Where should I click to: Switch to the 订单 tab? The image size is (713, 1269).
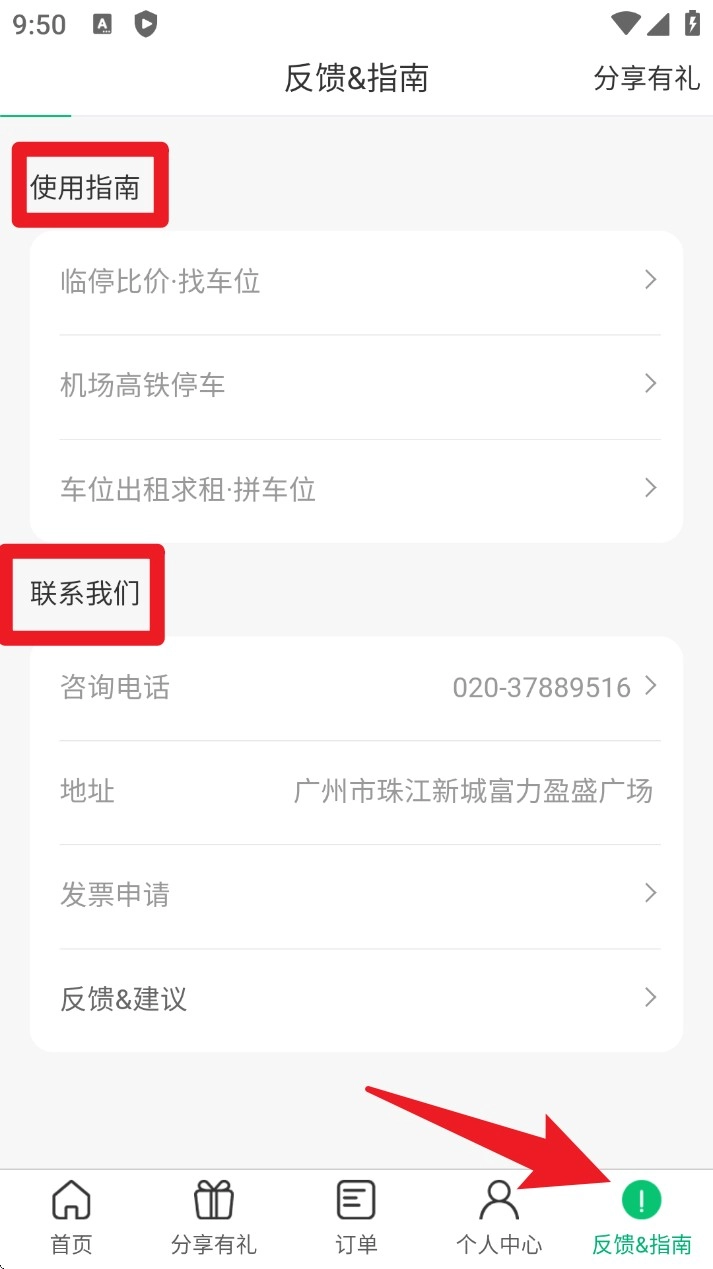[x=356, y=1217]
